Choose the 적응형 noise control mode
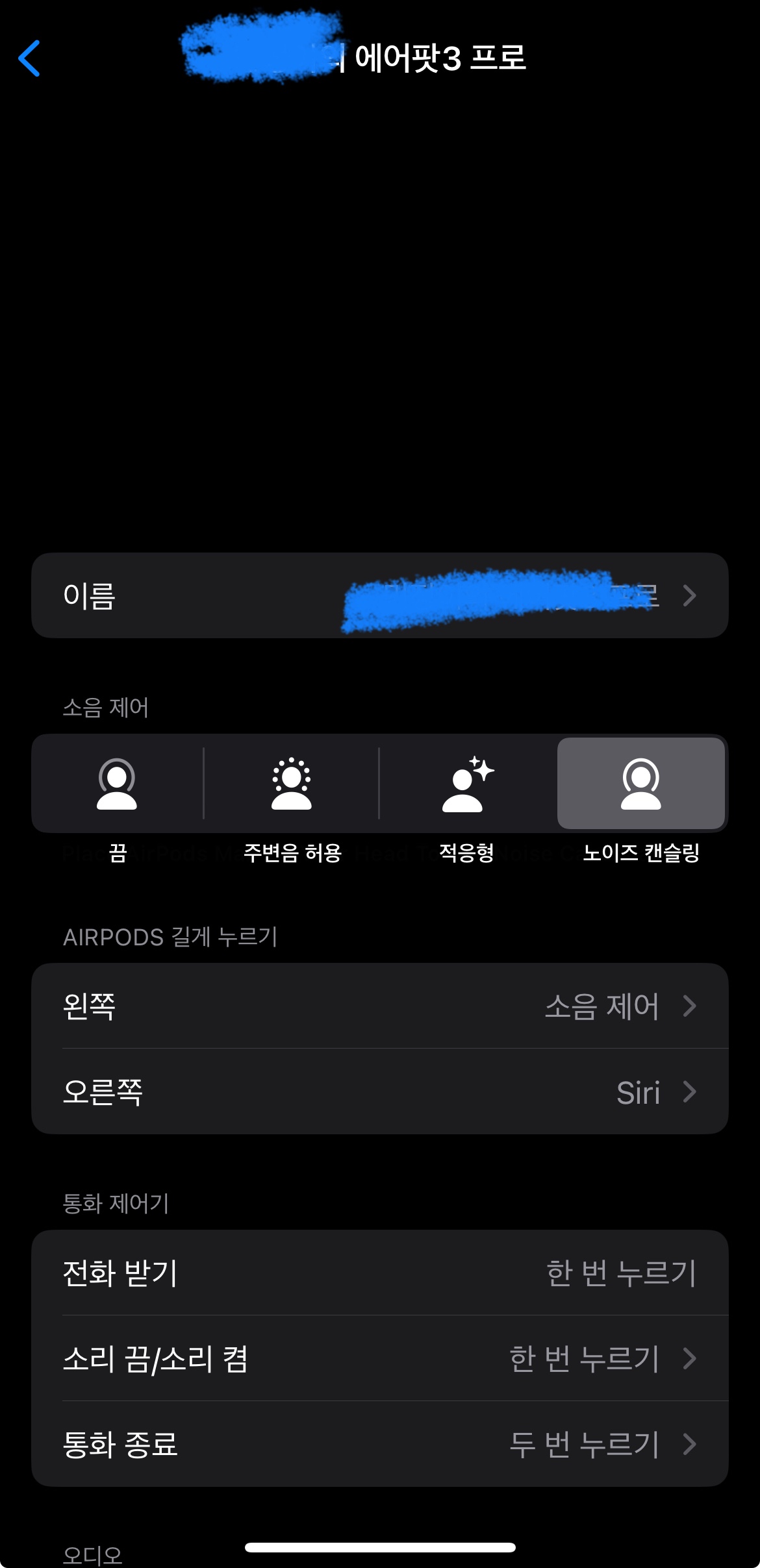The width and height of the screenshot is (760, 1568). coord(467,784)
